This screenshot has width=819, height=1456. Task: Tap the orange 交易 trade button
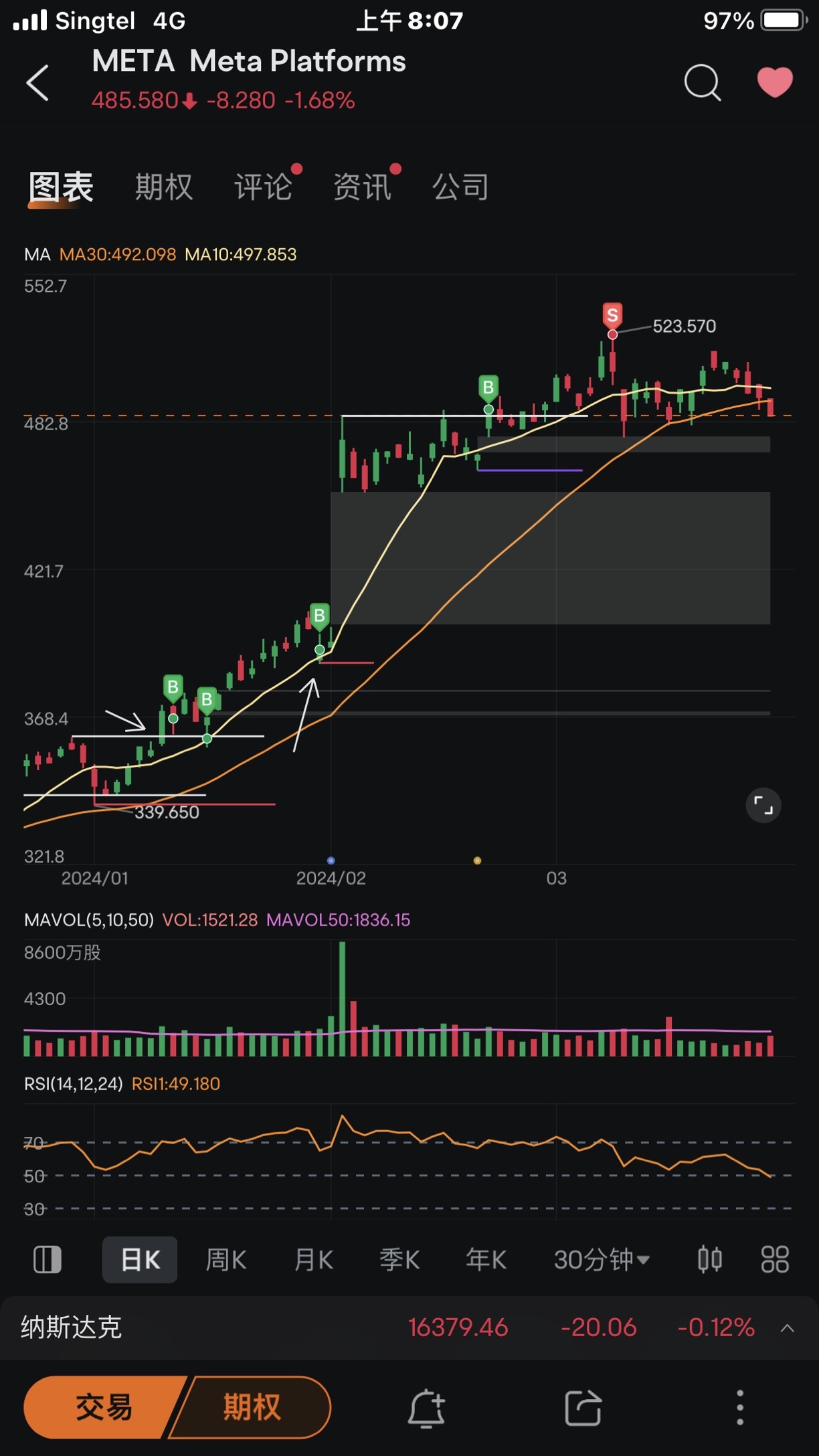[x=104, y=1407]
